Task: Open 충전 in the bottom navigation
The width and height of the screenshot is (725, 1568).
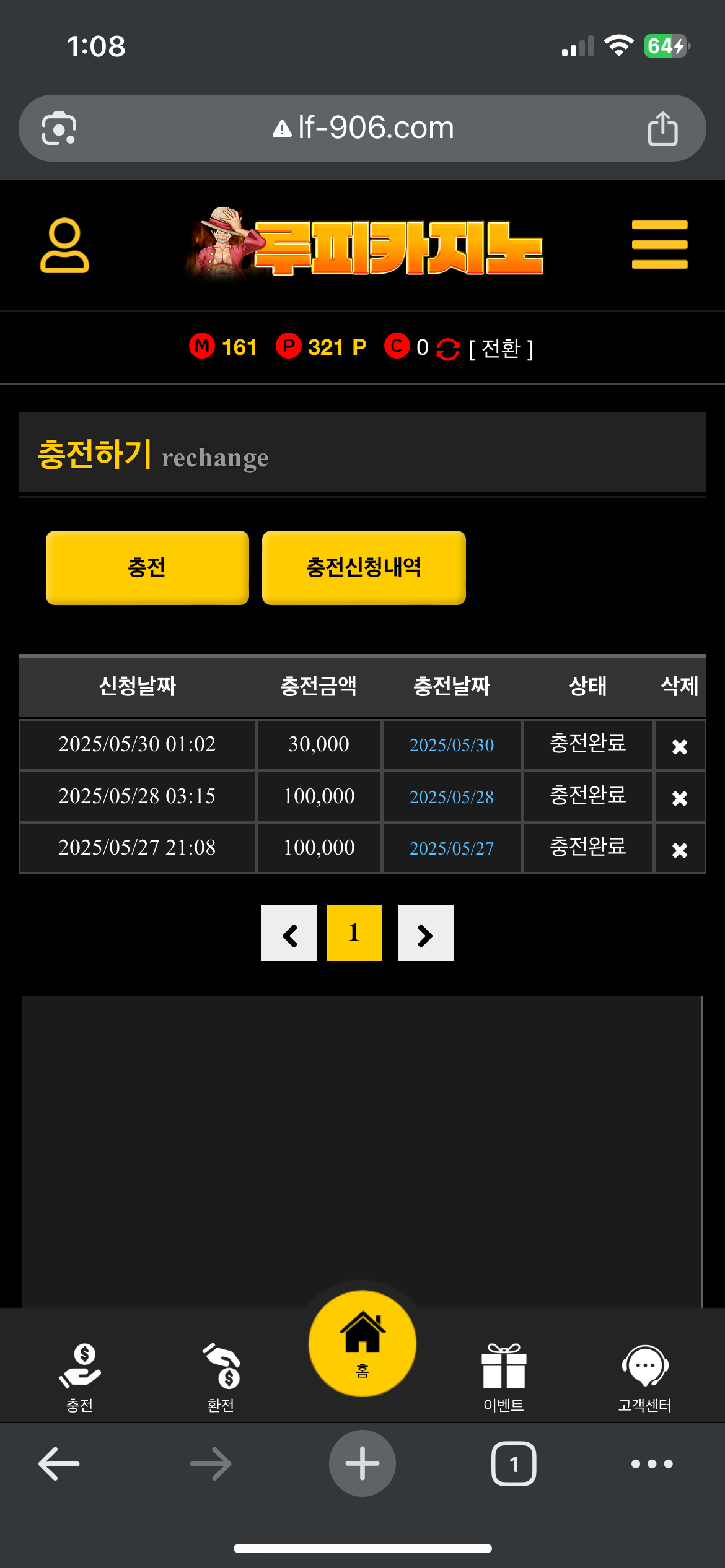Action: (x=80, y=1376)
